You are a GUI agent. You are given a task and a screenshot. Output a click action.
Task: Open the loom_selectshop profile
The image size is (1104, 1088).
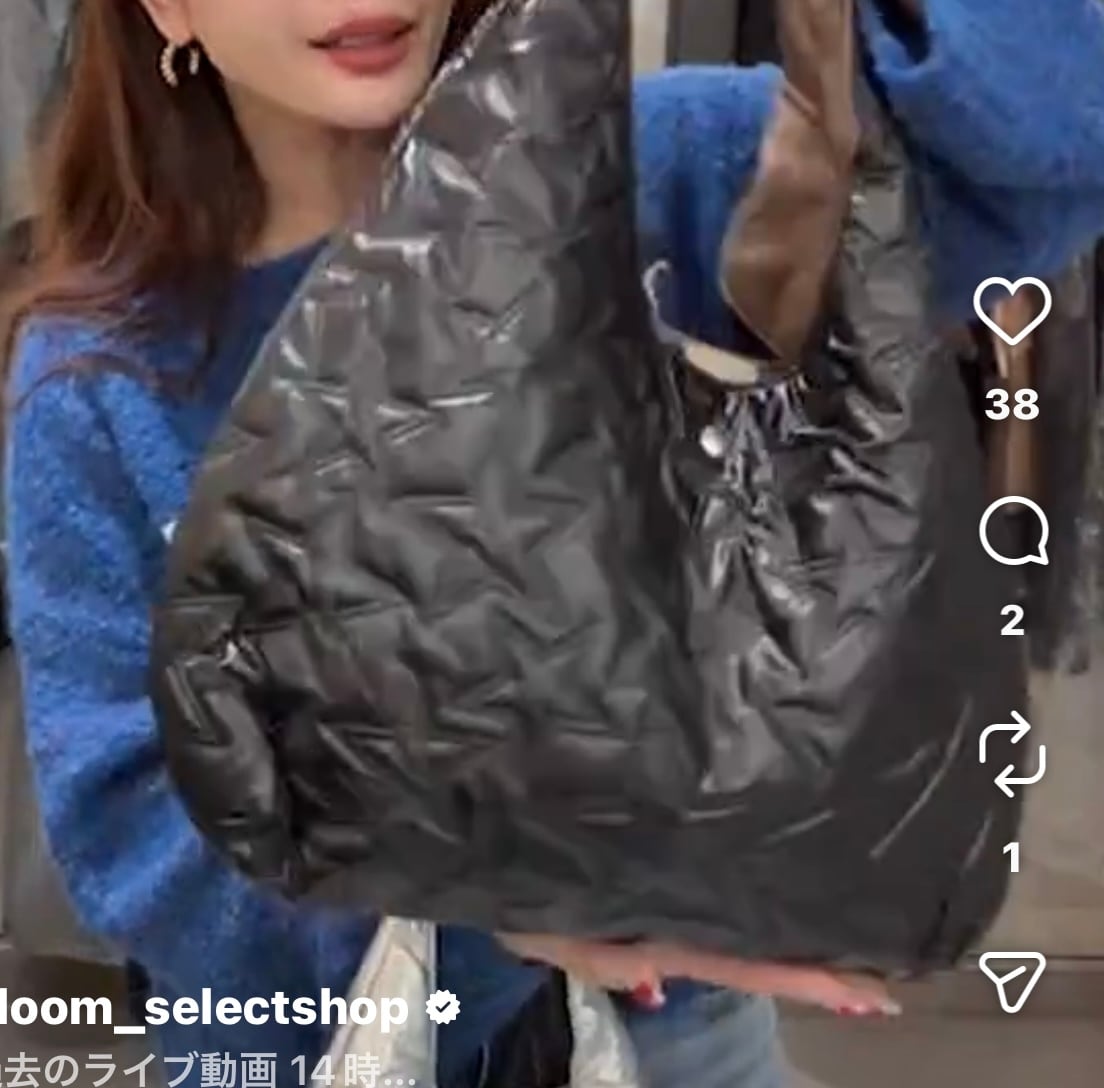pos(204,1008)
